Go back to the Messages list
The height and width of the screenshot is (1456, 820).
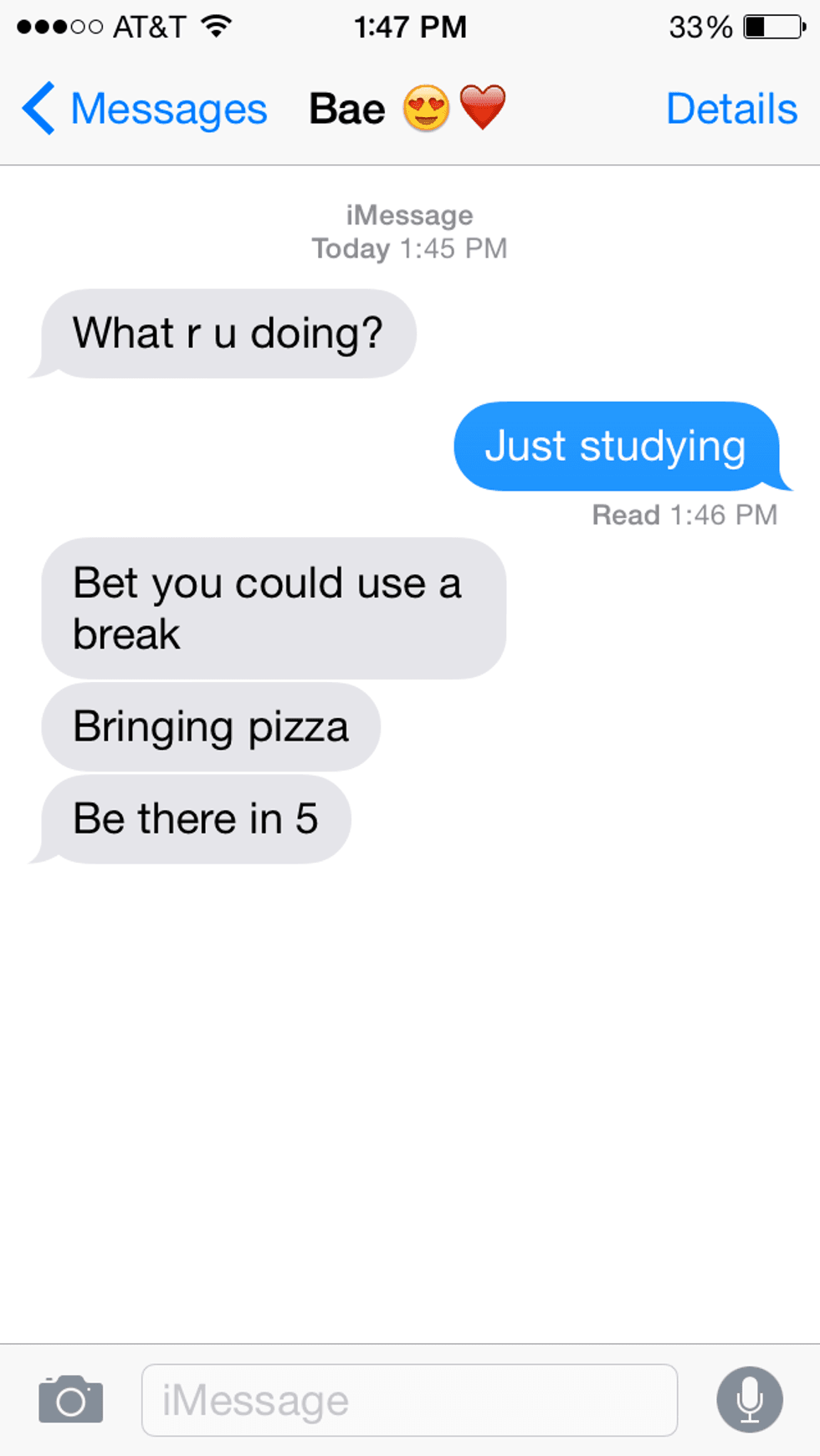point(144,109)
